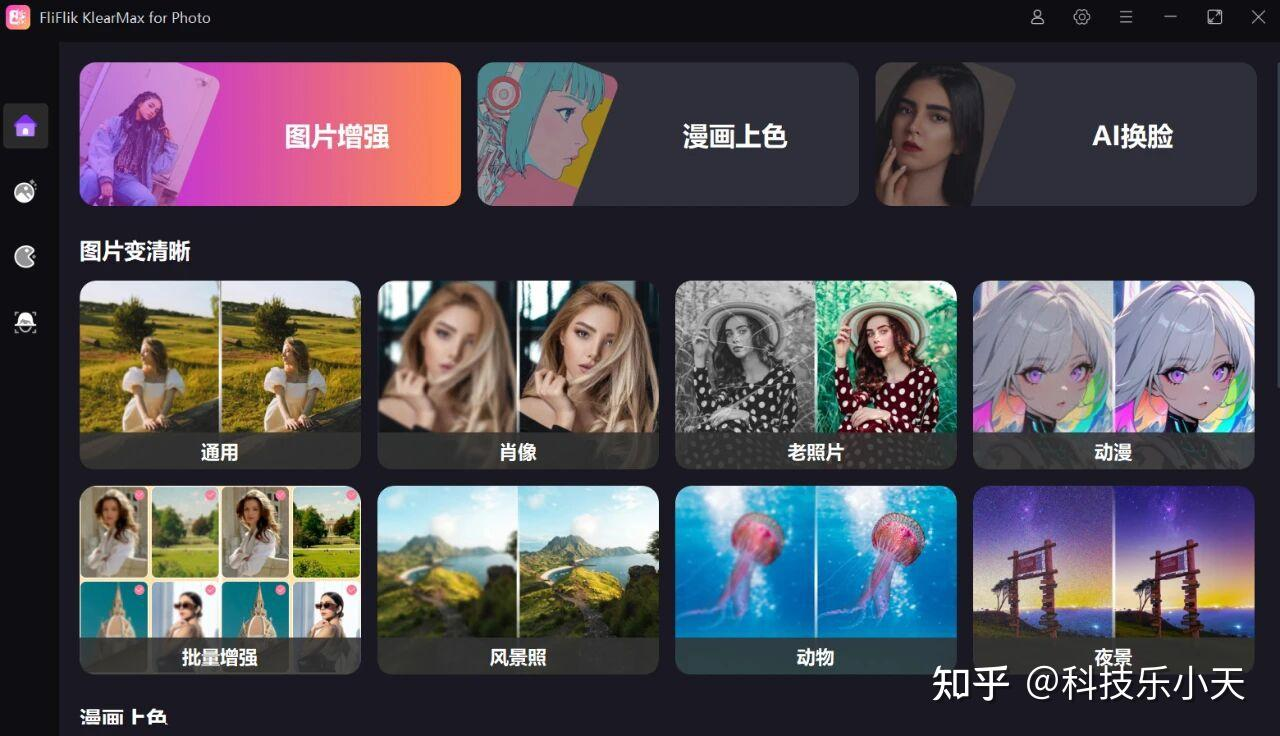Open the user account icon
This screenshot has height=736, width=1280.
[x=1037, y=17]
